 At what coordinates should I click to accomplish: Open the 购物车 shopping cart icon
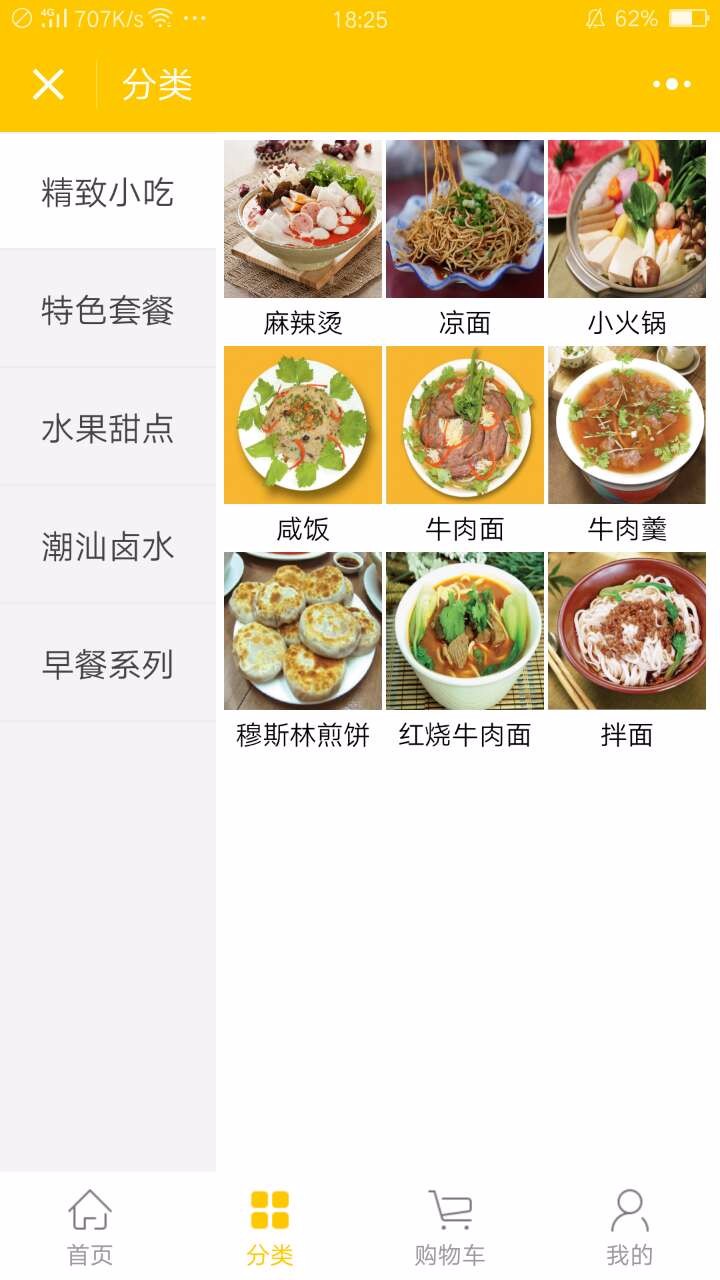(450, 1210)
